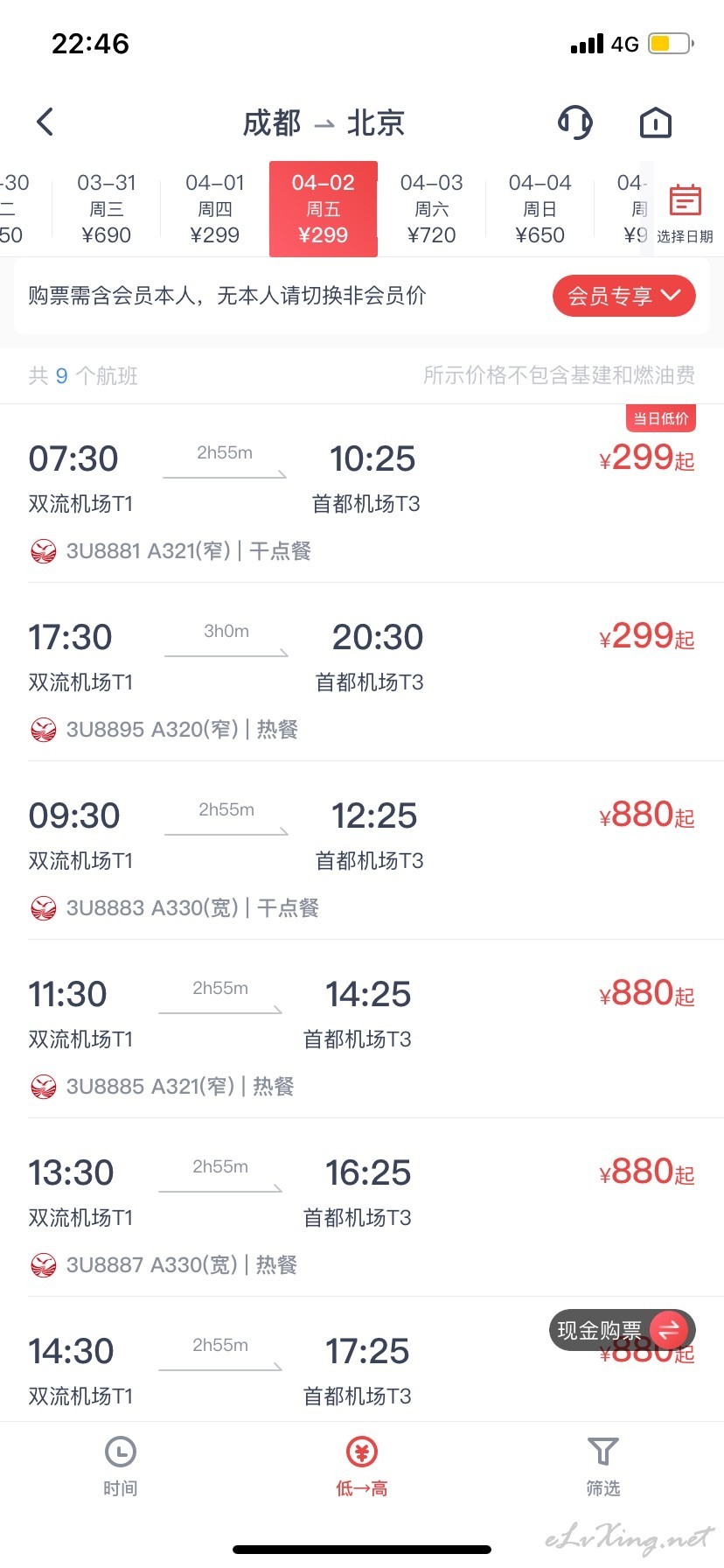Open customer service headset icon
The width and height of the screenshot is (724, 1568).
tap(575, 122)
